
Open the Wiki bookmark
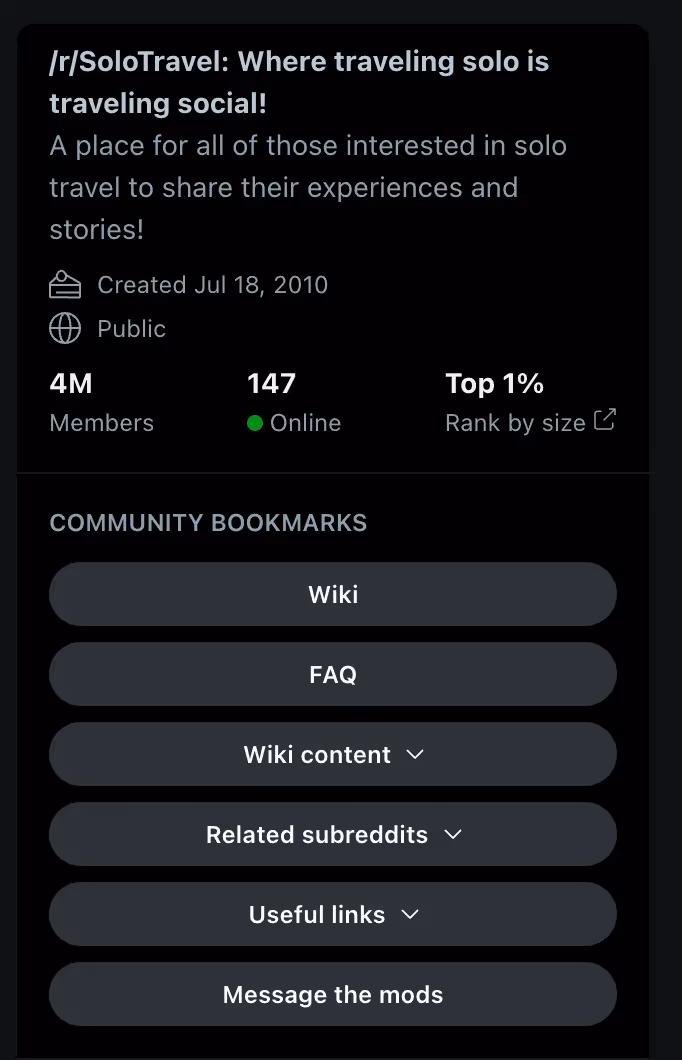pyautogui.click(x=333, y=595)
